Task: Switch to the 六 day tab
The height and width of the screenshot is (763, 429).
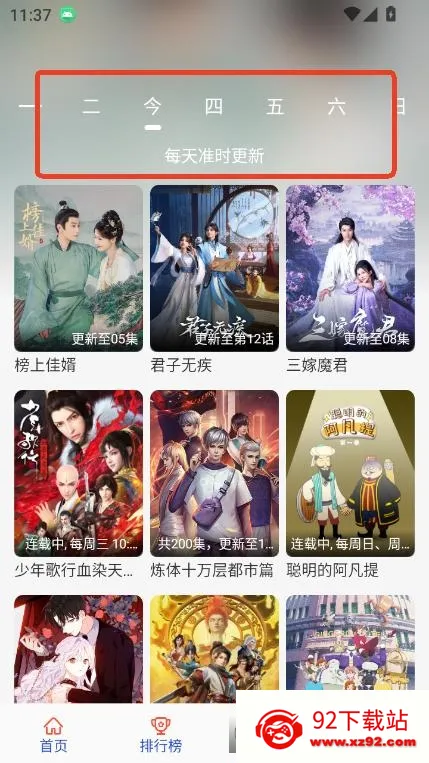Action: click(337, 106)
